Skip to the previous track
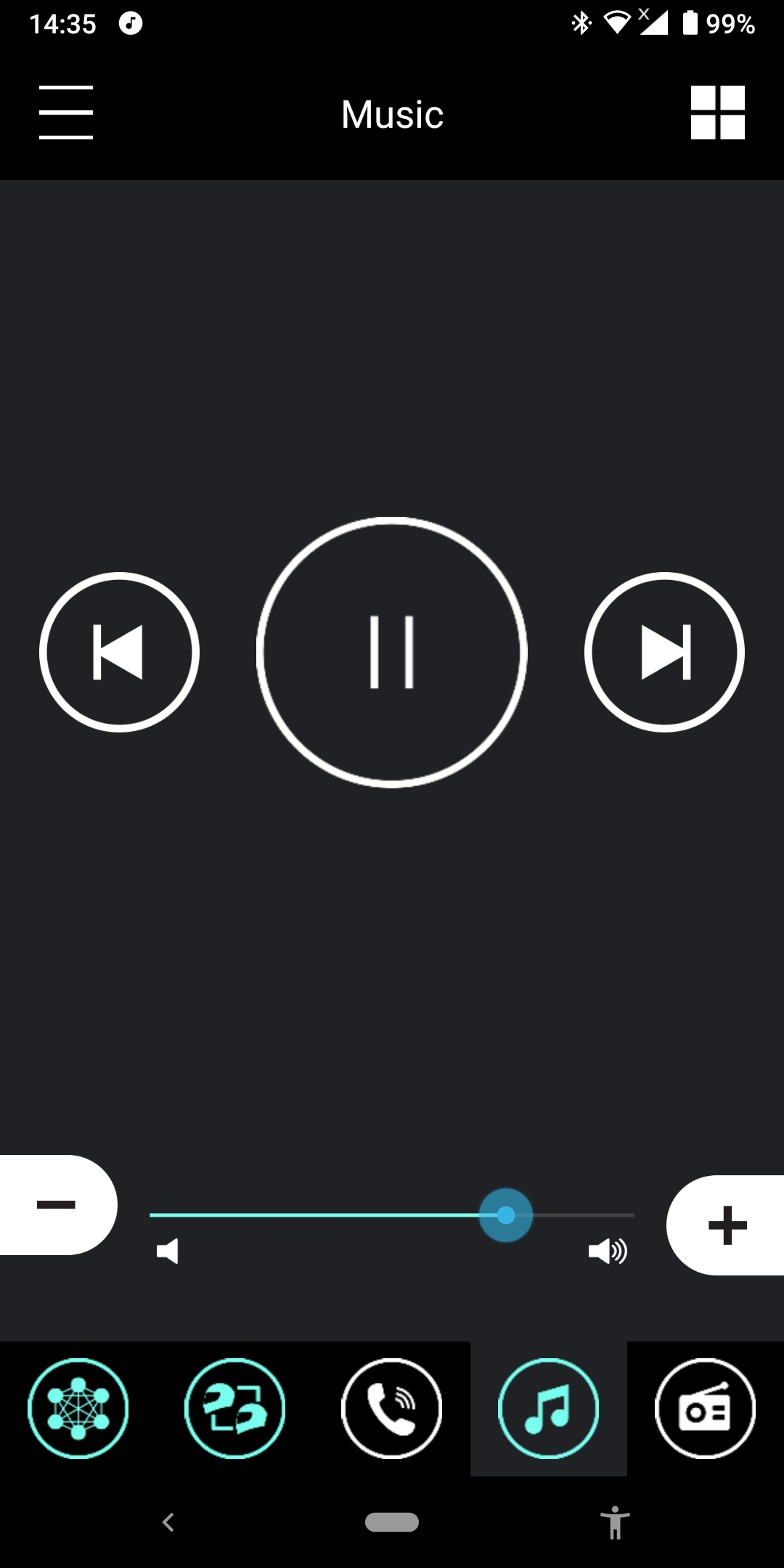This screenshot has height=1568, width=784. pos(119,652)
